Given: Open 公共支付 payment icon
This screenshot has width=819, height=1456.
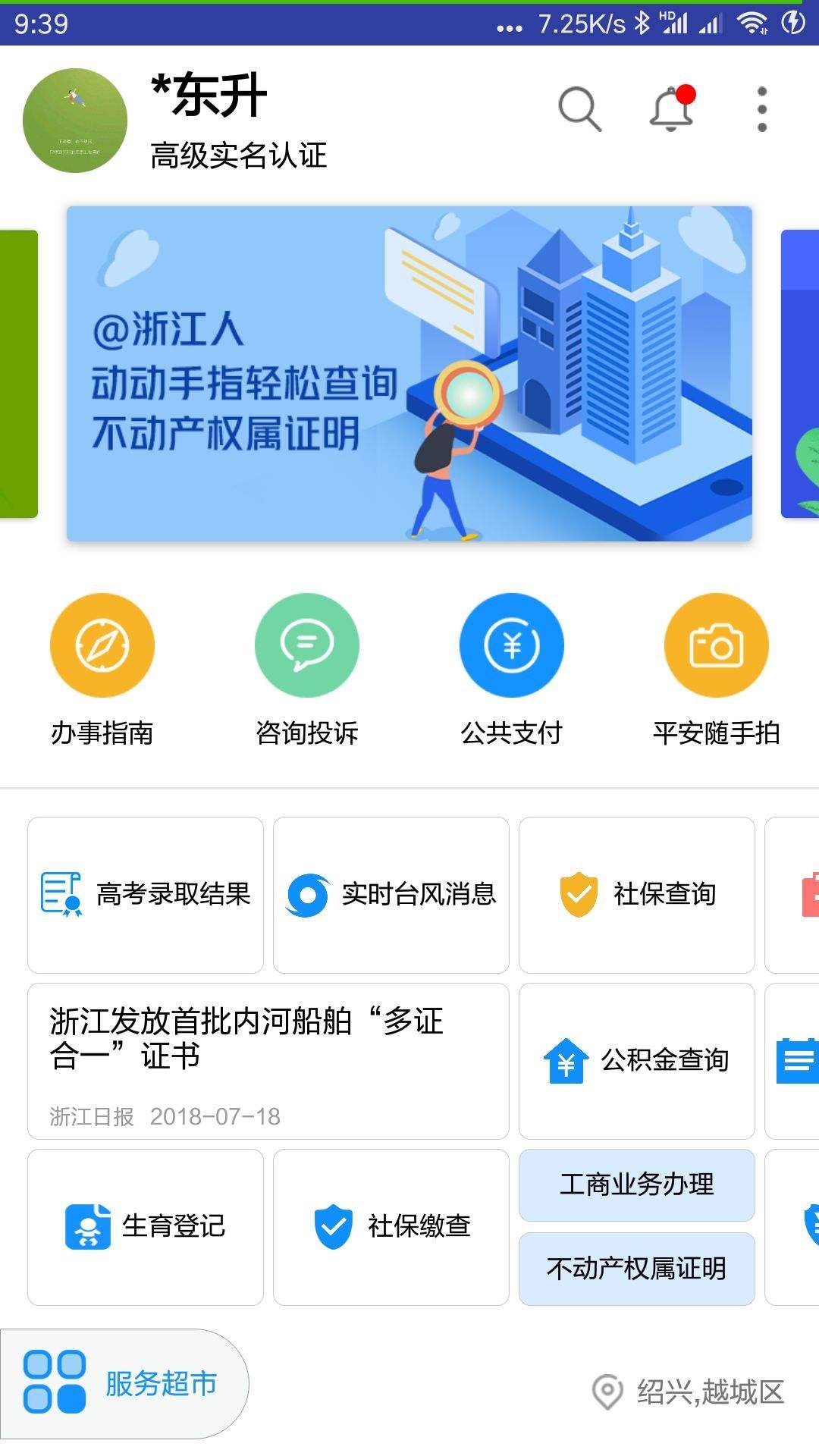Looking at the screenshot, I should [x=511, y=645].
